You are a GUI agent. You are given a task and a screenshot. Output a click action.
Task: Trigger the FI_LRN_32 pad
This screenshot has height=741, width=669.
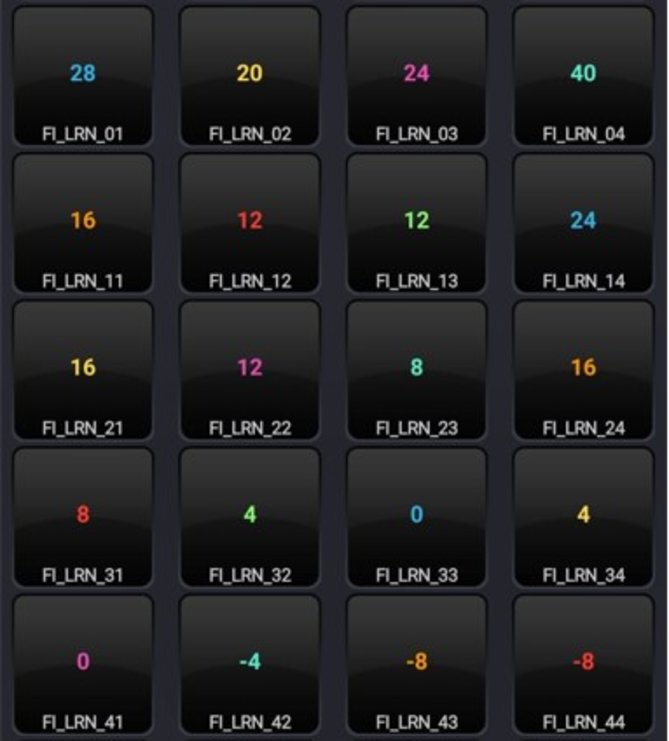250,517
